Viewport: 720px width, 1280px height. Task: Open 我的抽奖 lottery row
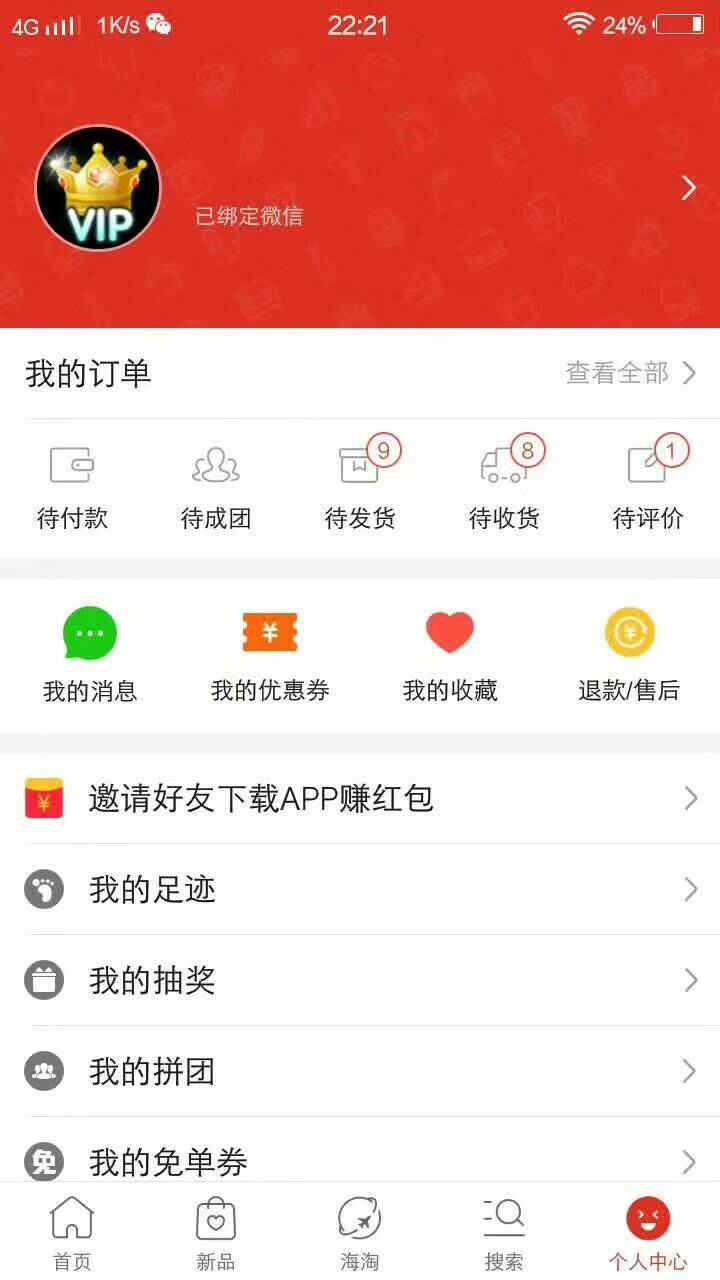click(x=360, y=980)
